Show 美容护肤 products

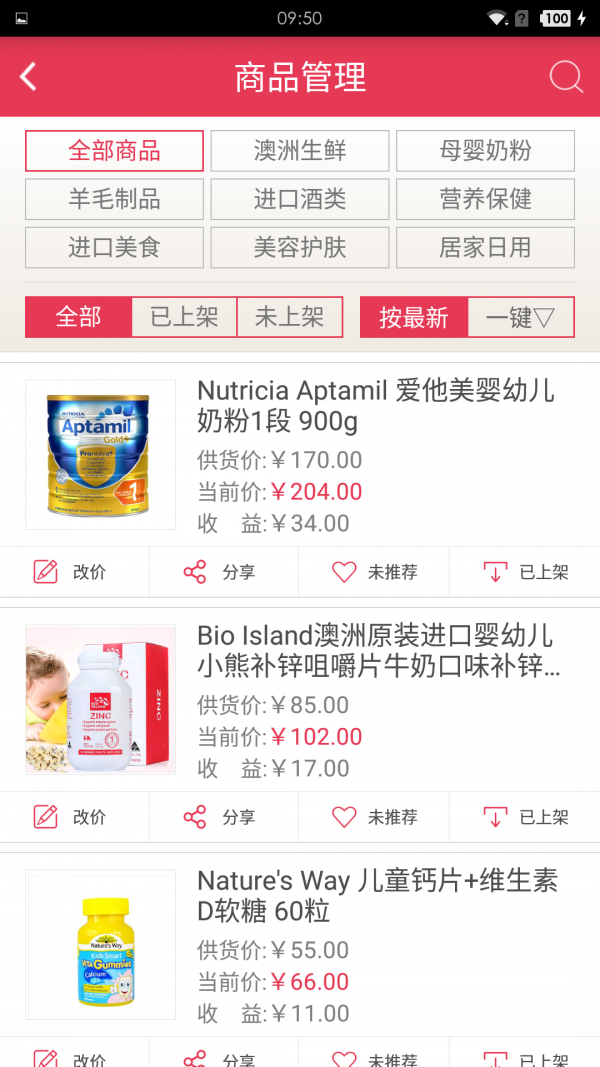click(x=300, y=247)
